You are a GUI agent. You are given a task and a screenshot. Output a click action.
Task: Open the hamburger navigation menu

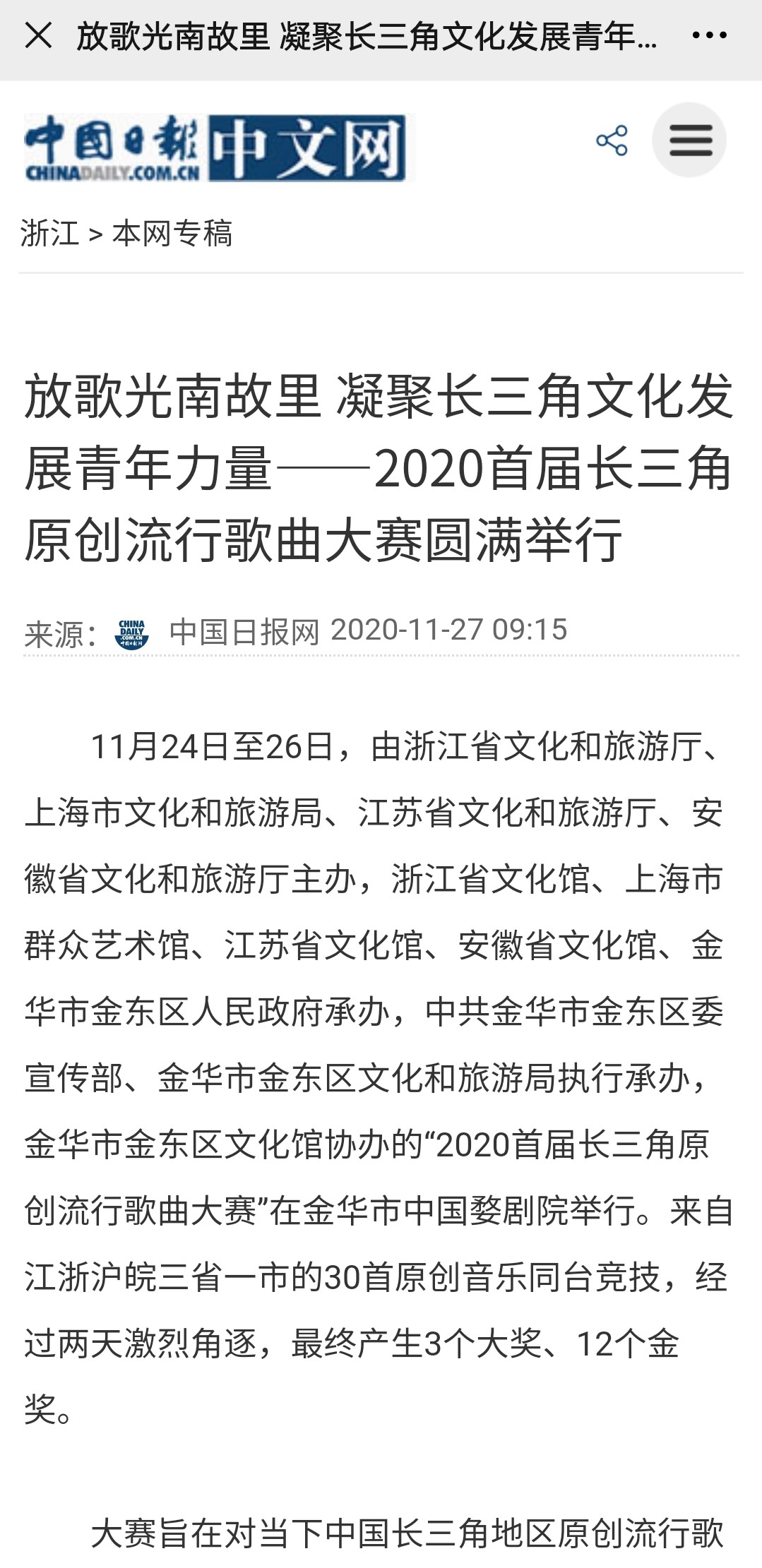pyautogui.click(x=690, y=140)
